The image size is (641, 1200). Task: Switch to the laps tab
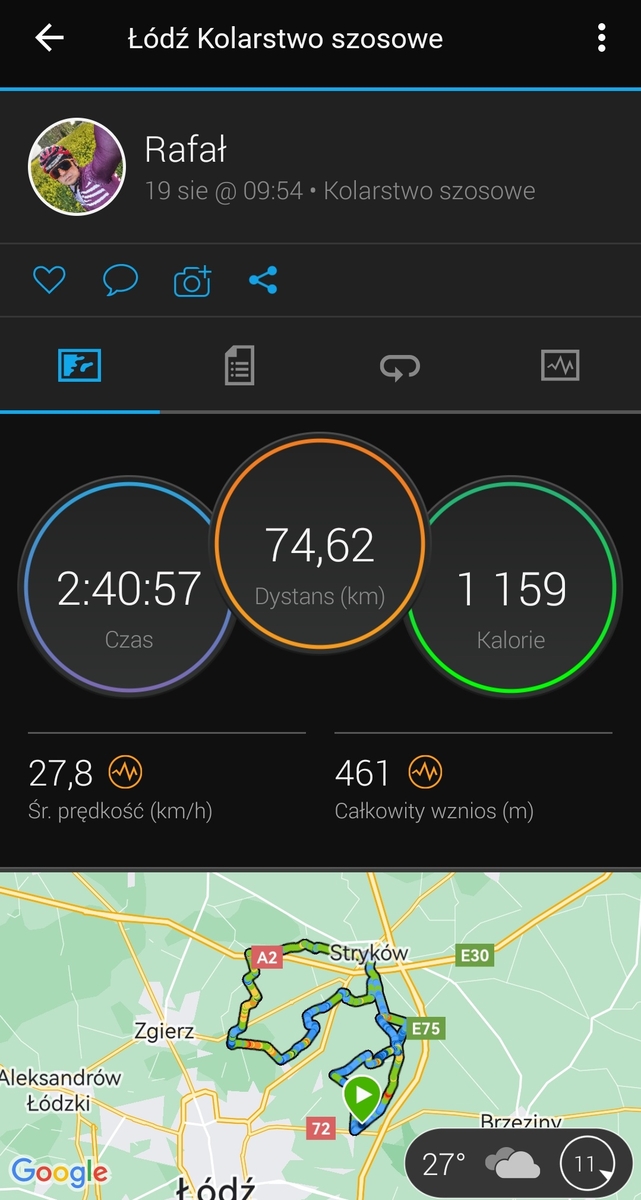400,366
